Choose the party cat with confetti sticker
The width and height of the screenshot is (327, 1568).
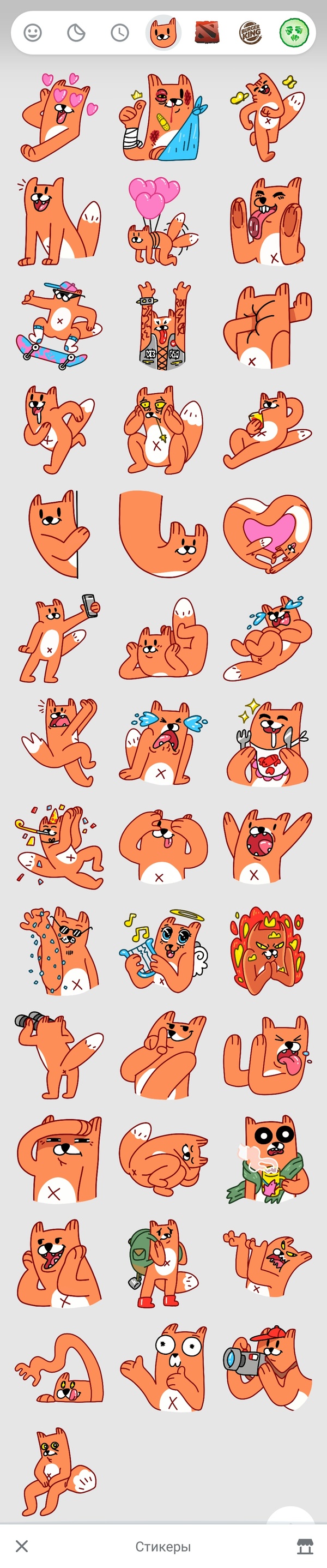(x=59, y=848)
